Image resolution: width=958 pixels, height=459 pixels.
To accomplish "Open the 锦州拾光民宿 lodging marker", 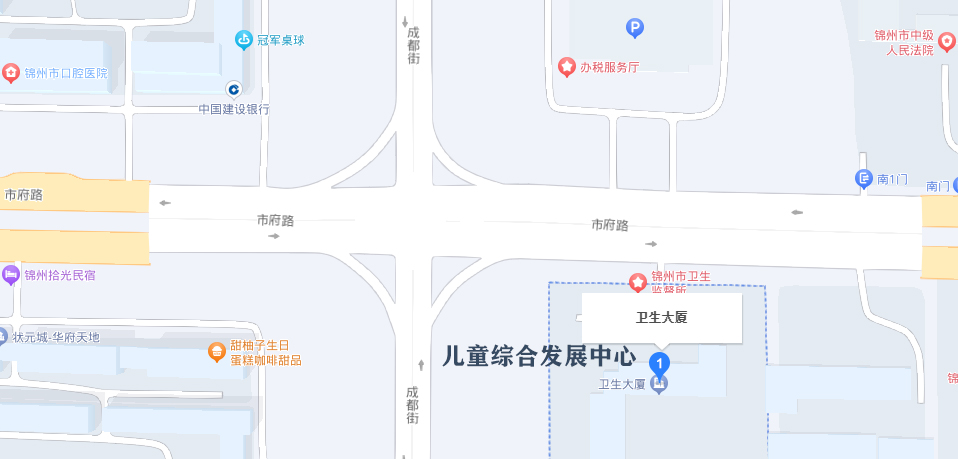I will click(x=11, y=274).
